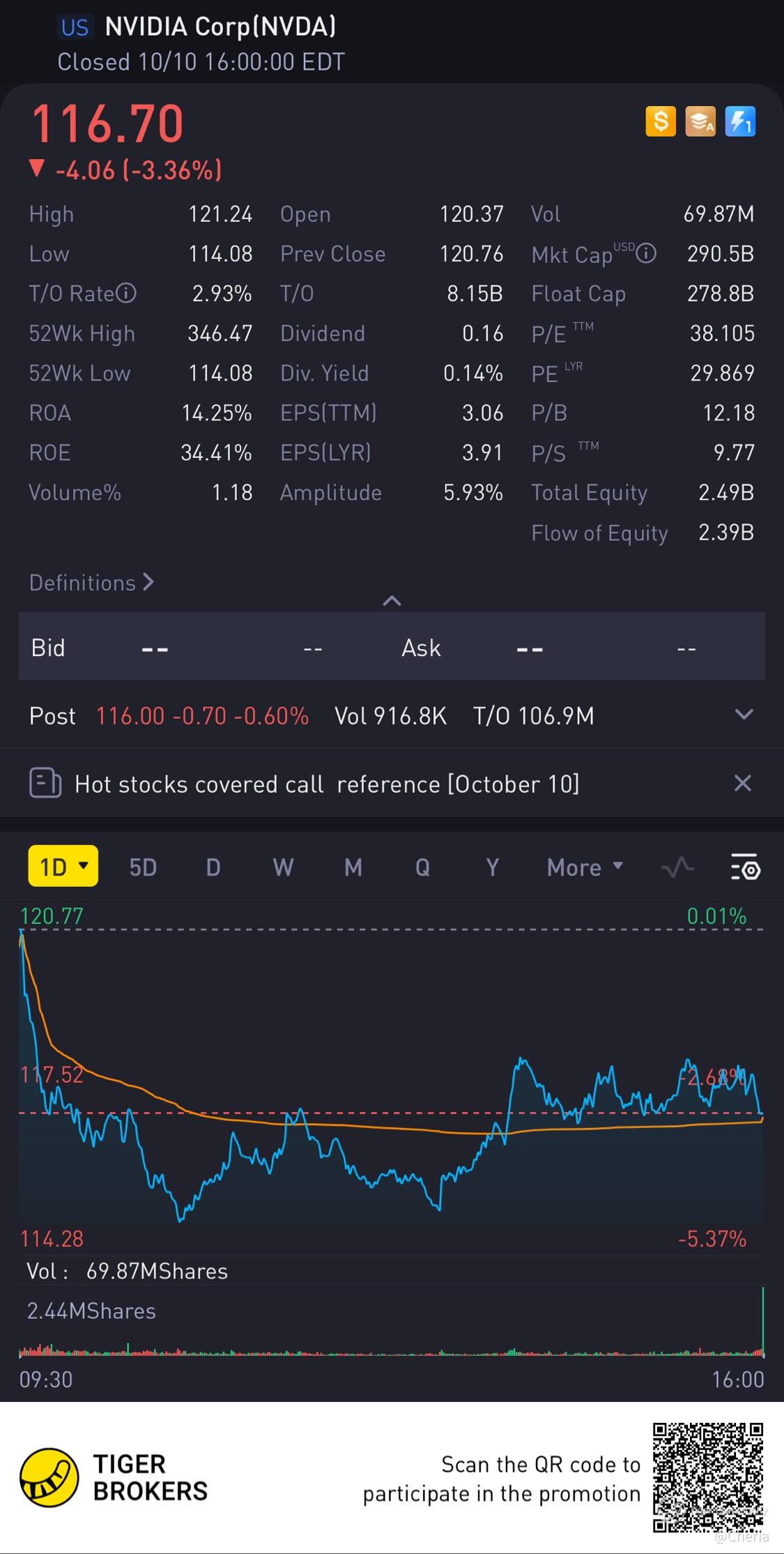Tap the chart comparison line icon
Screen dimensions: 784x1554
pyautogui.click(x=677, y=867)
